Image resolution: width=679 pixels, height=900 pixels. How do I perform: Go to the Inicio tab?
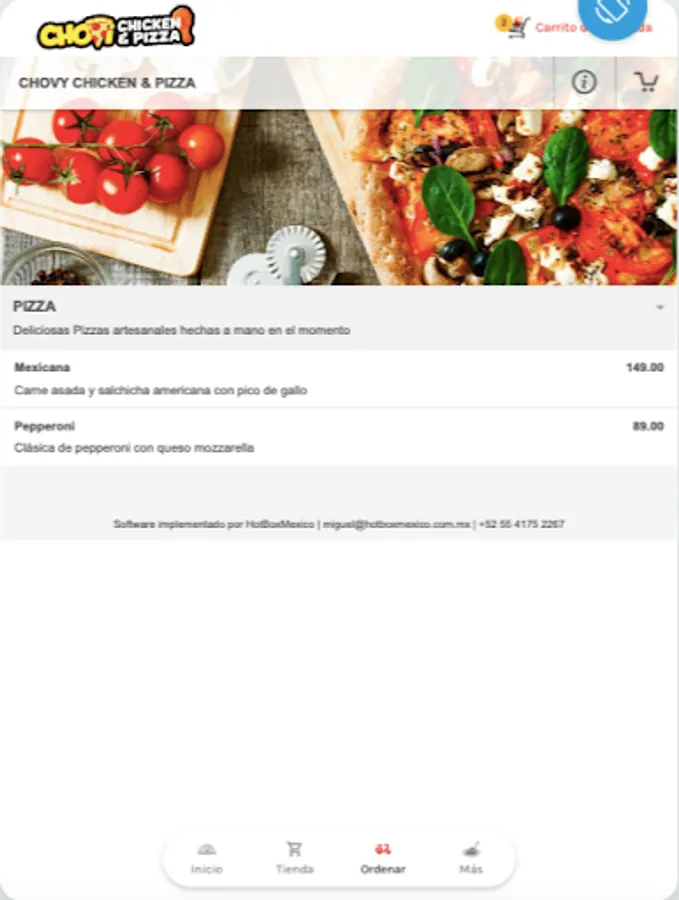point(207,859)
